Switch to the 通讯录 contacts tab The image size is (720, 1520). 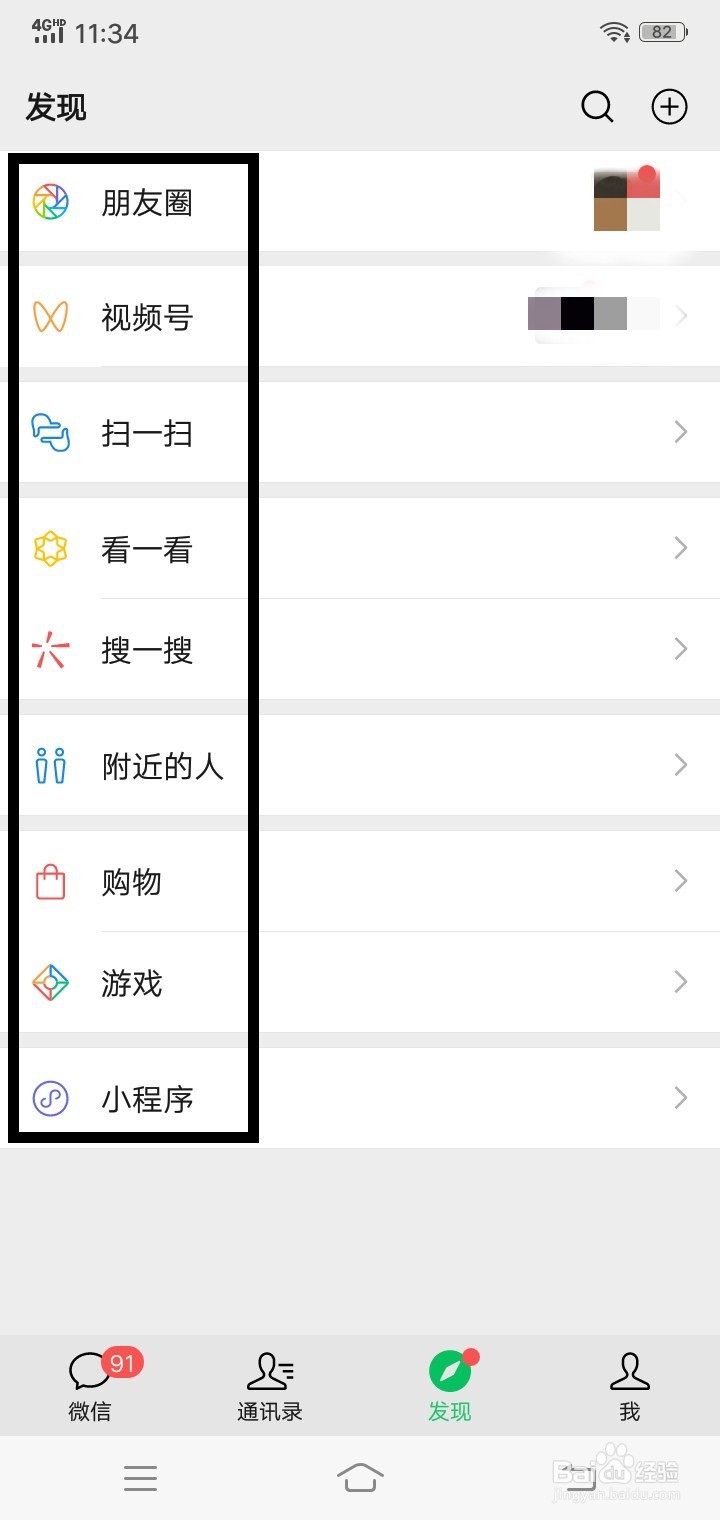coord(270,1385)
